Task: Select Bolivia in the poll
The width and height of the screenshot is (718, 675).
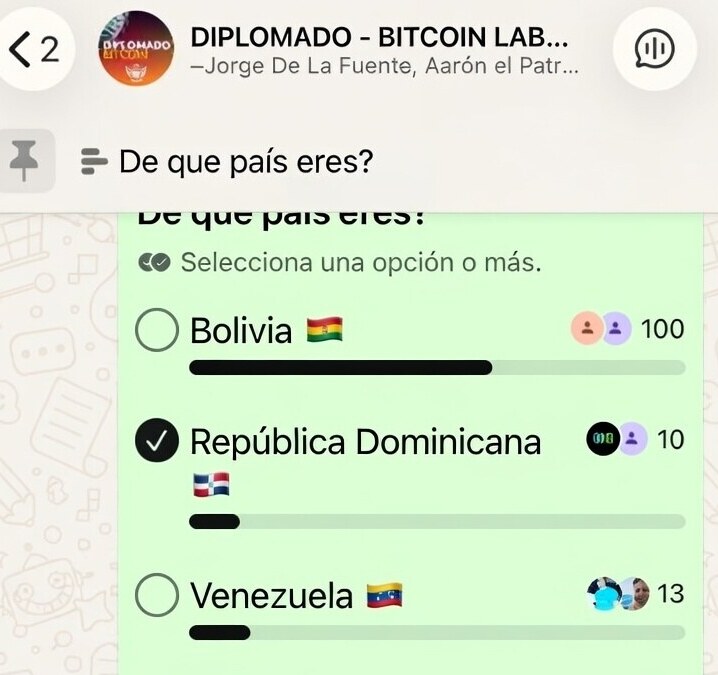Action: point(156,331)
